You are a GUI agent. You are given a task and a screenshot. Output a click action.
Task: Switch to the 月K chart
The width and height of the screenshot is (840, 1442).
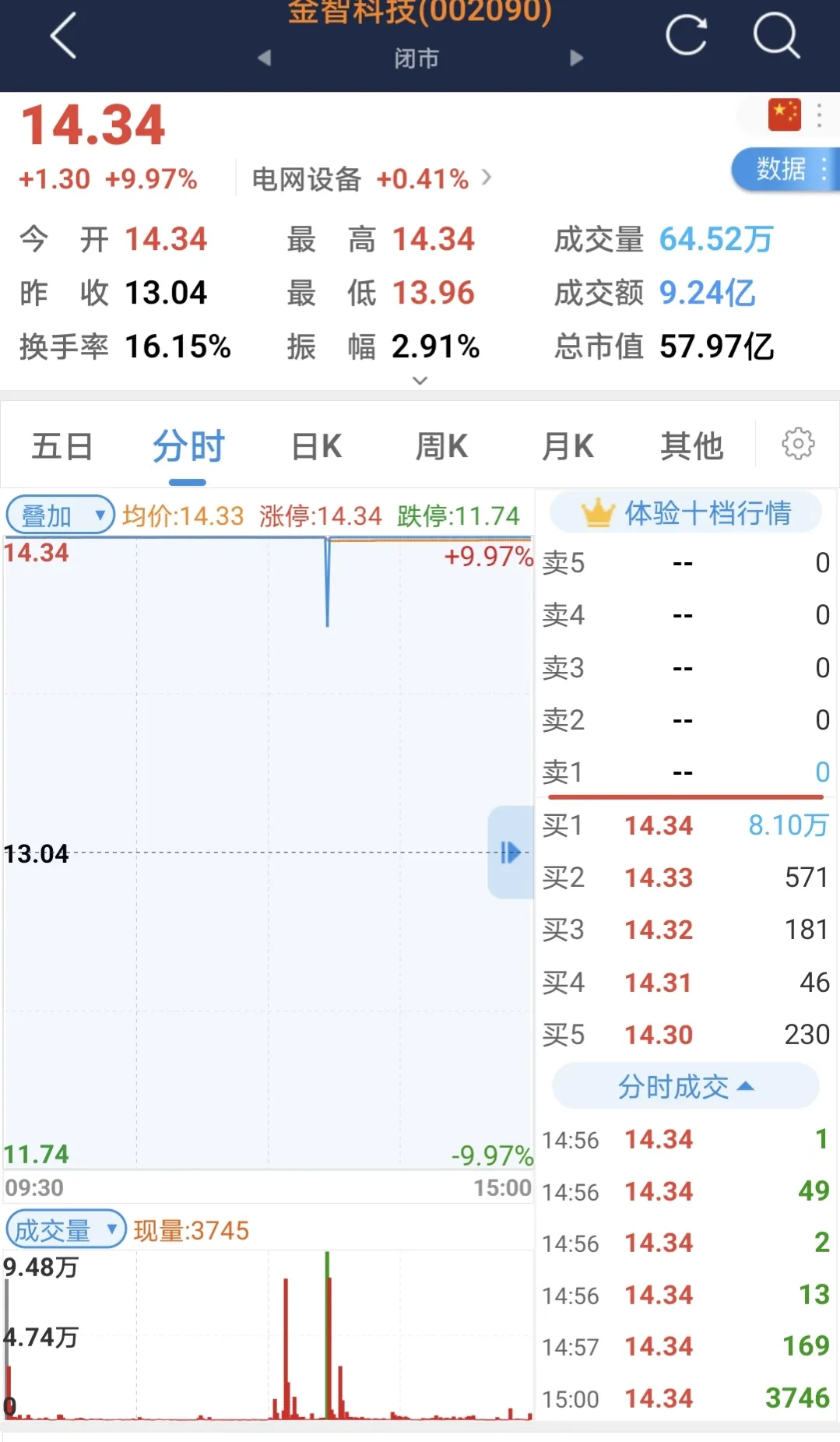(568, 447)
